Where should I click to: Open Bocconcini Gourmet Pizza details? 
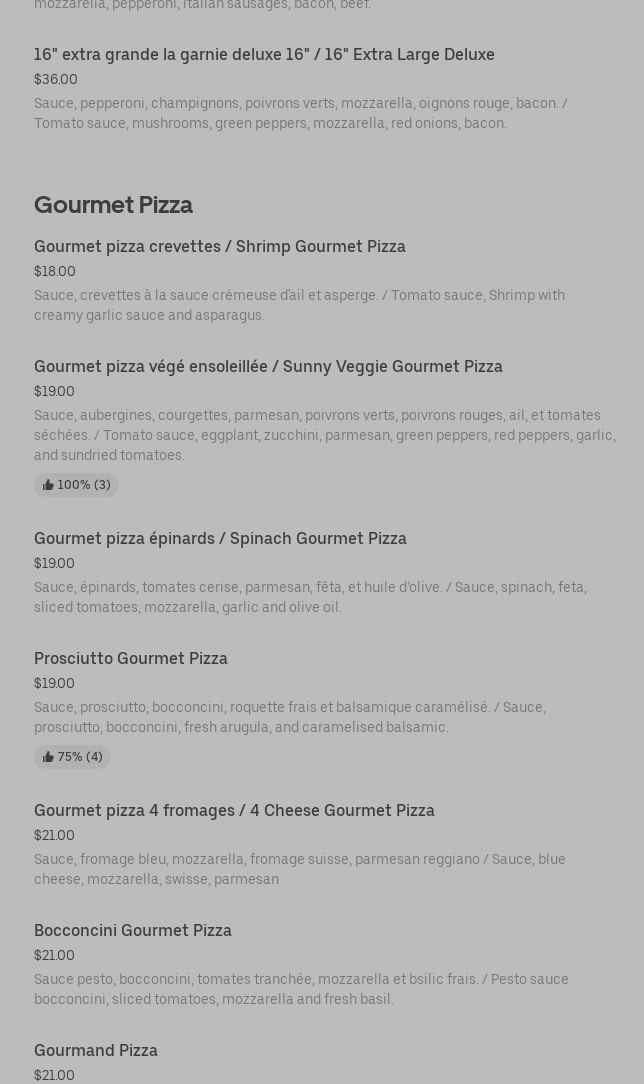tap(133, 931)
